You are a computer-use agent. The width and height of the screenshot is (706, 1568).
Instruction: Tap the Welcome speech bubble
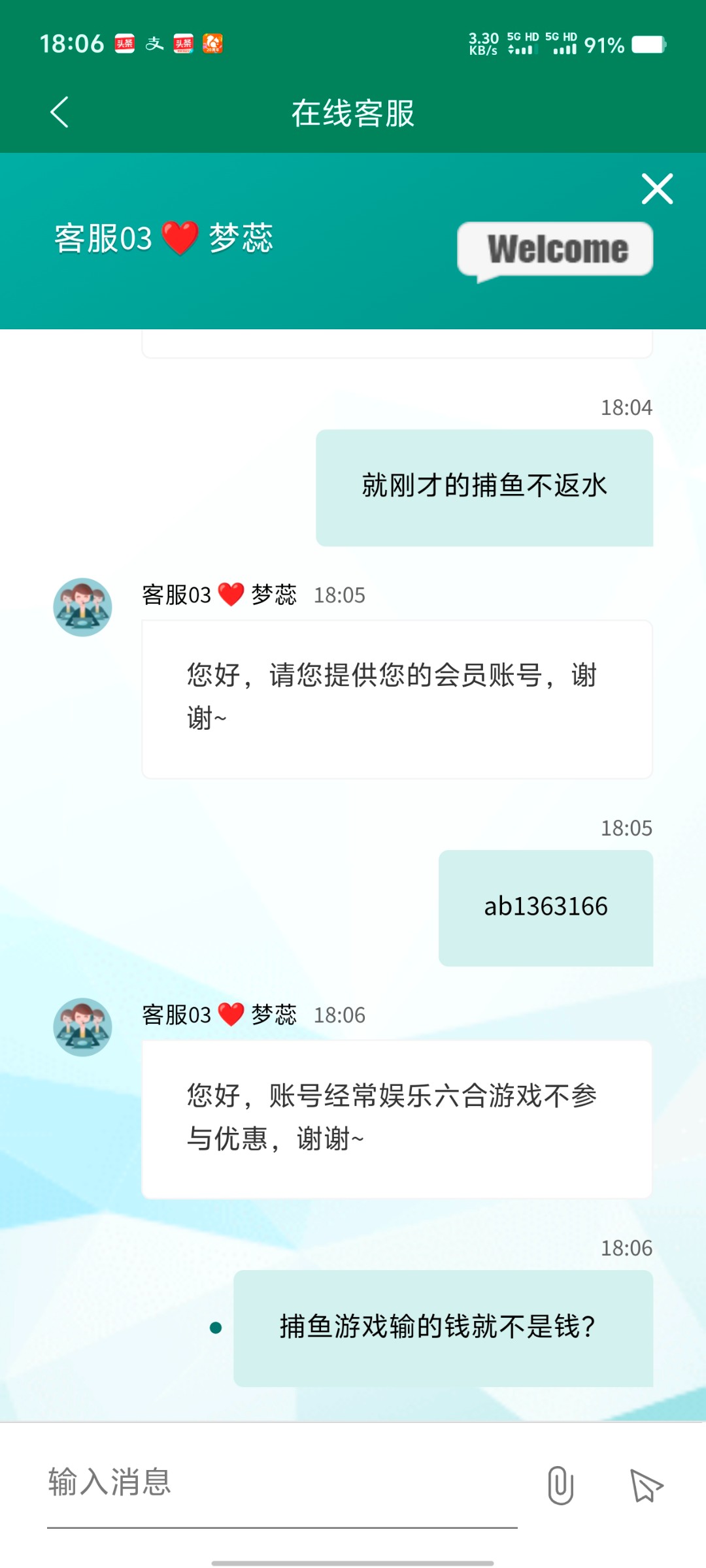point(556,248)
